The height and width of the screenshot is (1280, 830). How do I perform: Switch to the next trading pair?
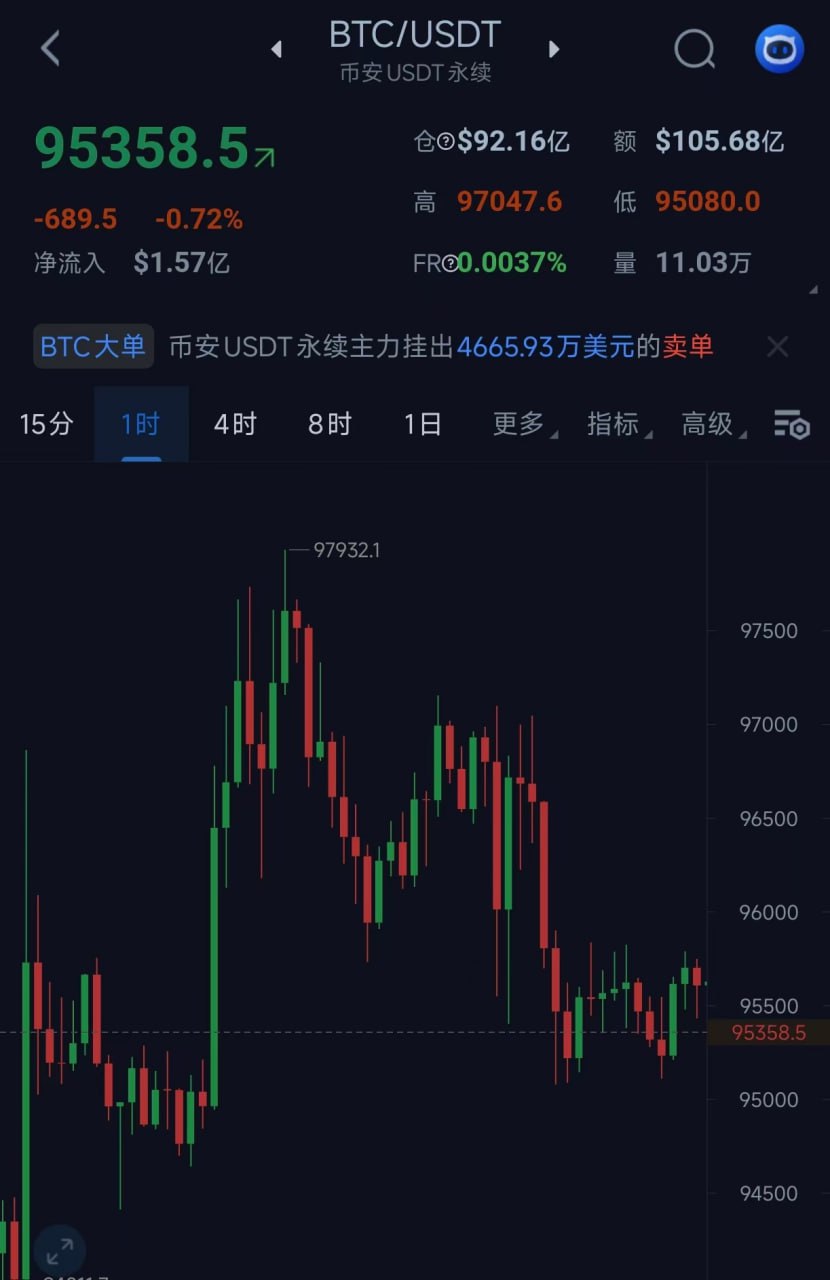click(554, 49)
